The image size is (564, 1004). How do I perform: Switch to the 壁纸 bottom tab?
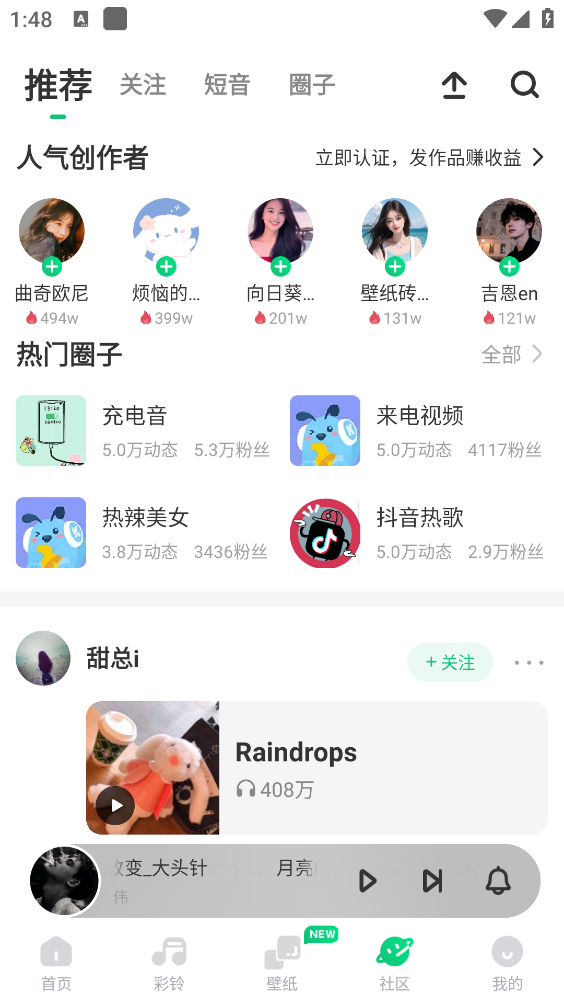282,964
